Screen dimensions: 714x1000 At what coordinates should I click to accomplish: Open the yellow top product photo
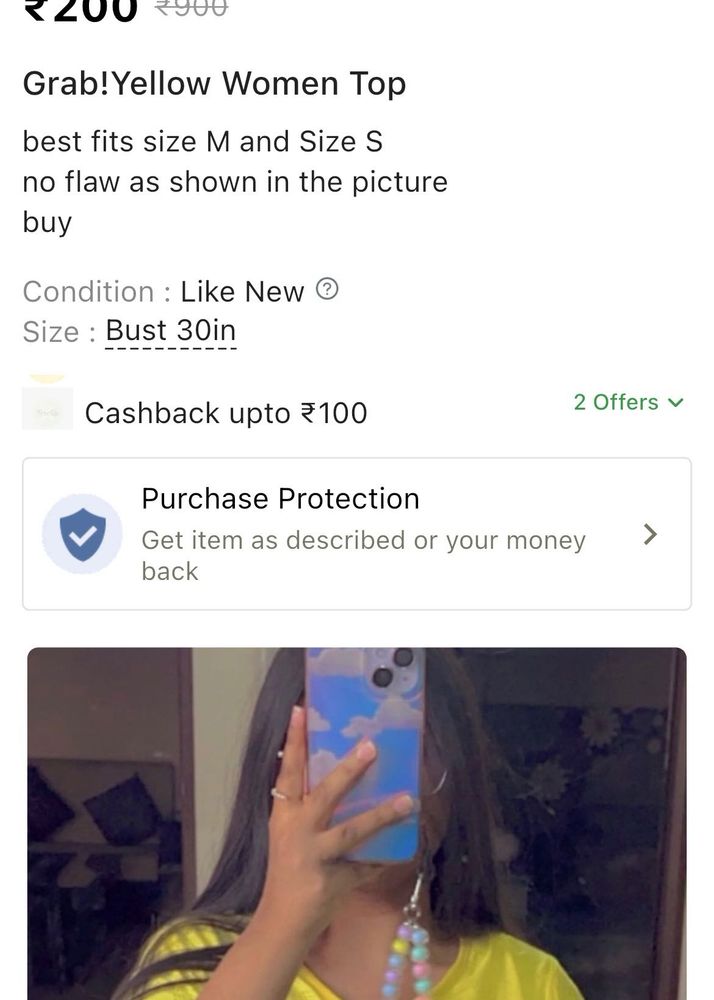[357, 824]
